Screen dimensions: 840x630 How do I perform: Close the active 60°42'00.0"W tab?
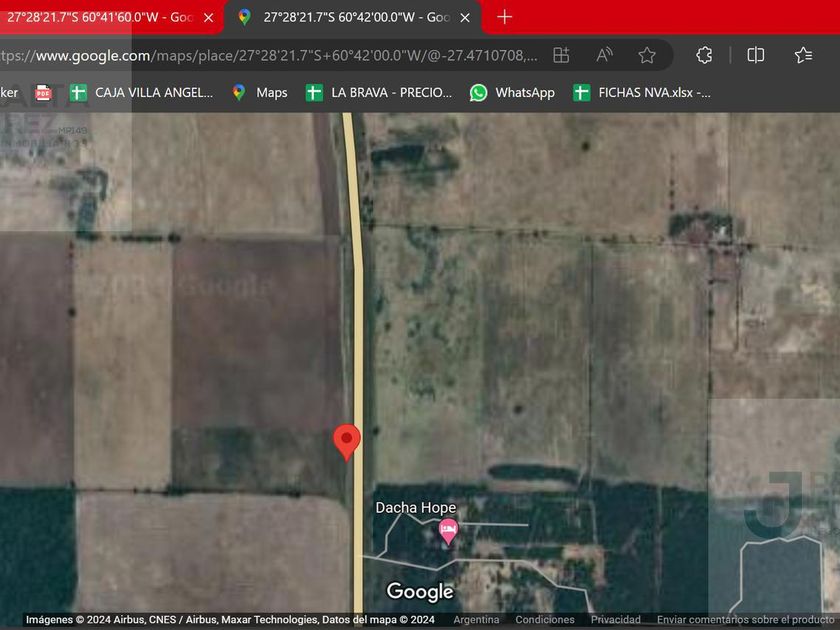(x=465, y=18)
